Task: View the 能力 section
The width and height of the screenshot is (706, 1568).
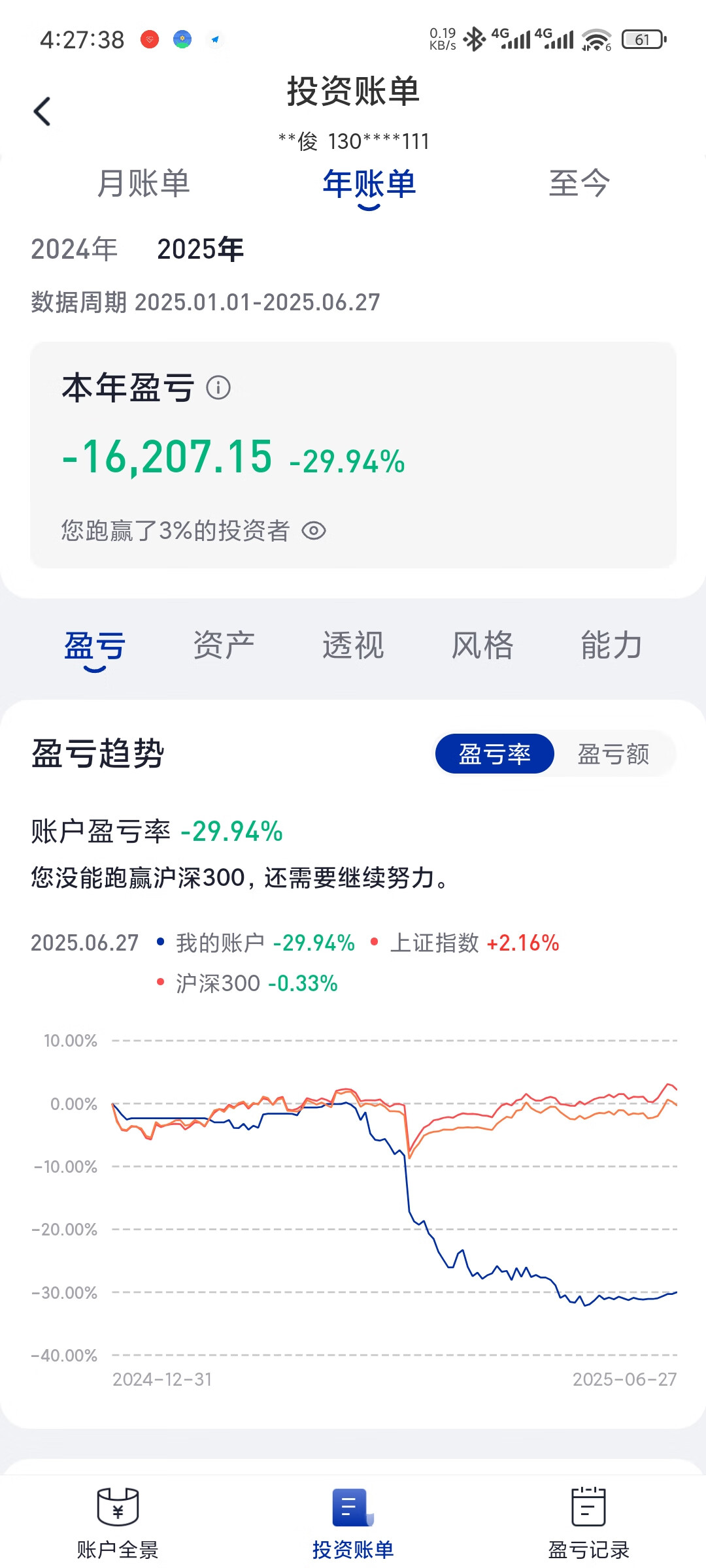Action: [x=611, y=645]
